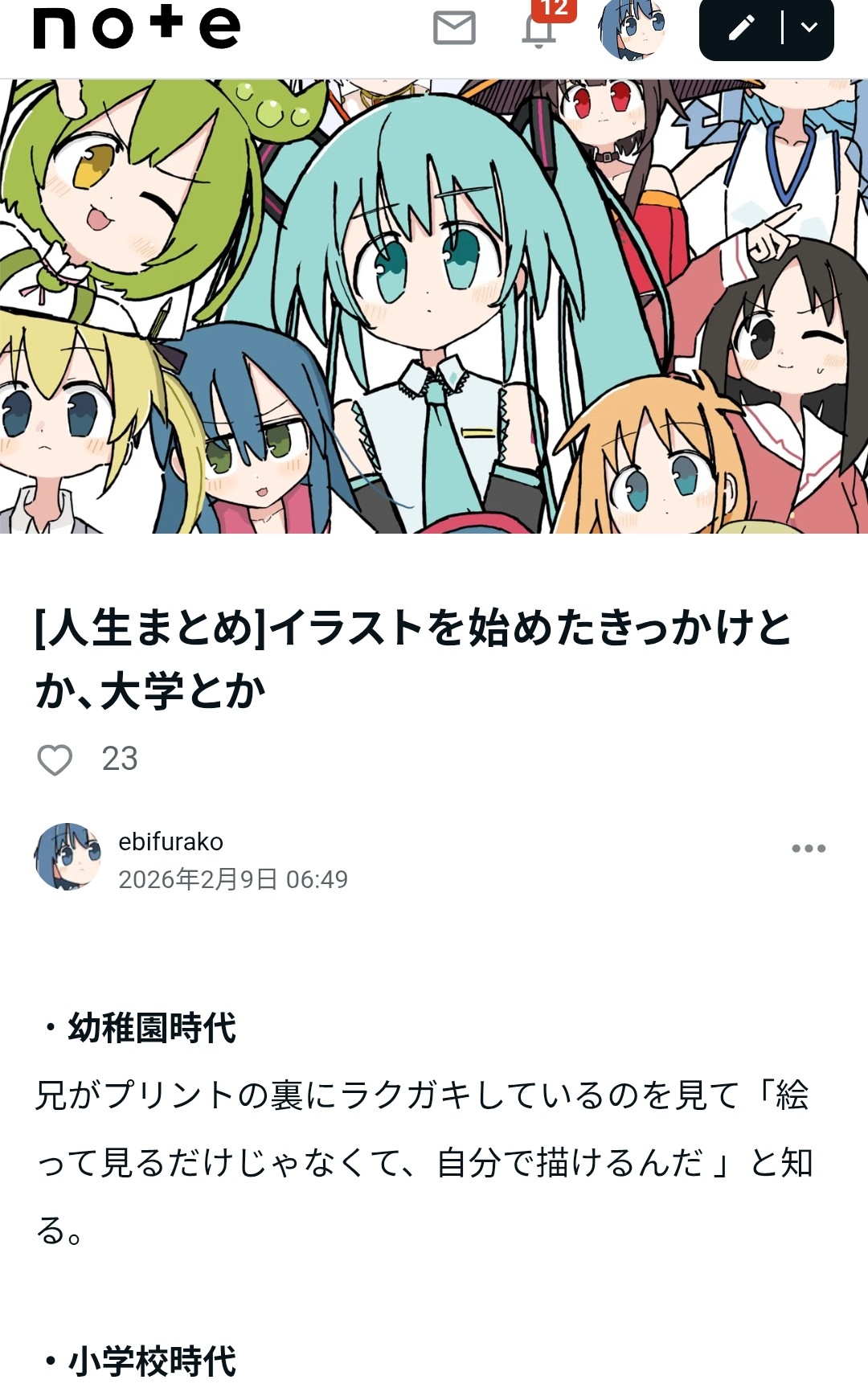Open your profile avatar menu
Viewport: 868px width, 1392px height.
pyautogui.click(x=633, y=29)
